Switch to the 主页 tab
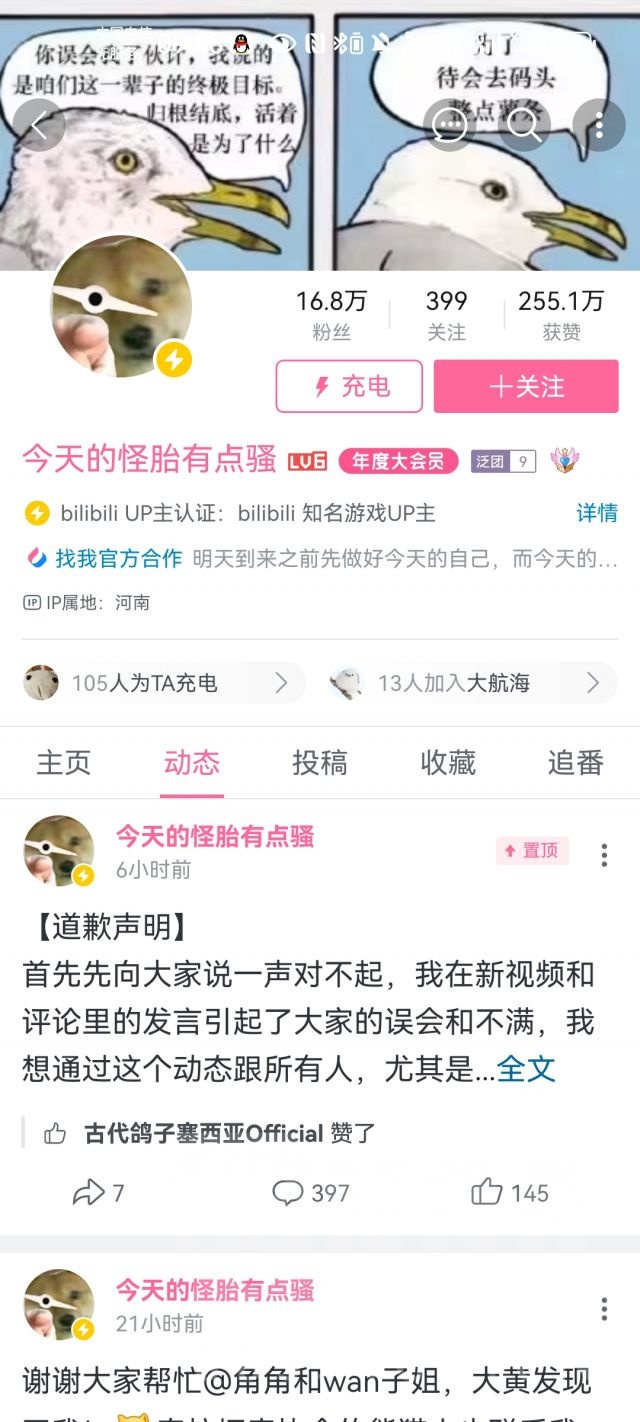 (64, 763)
